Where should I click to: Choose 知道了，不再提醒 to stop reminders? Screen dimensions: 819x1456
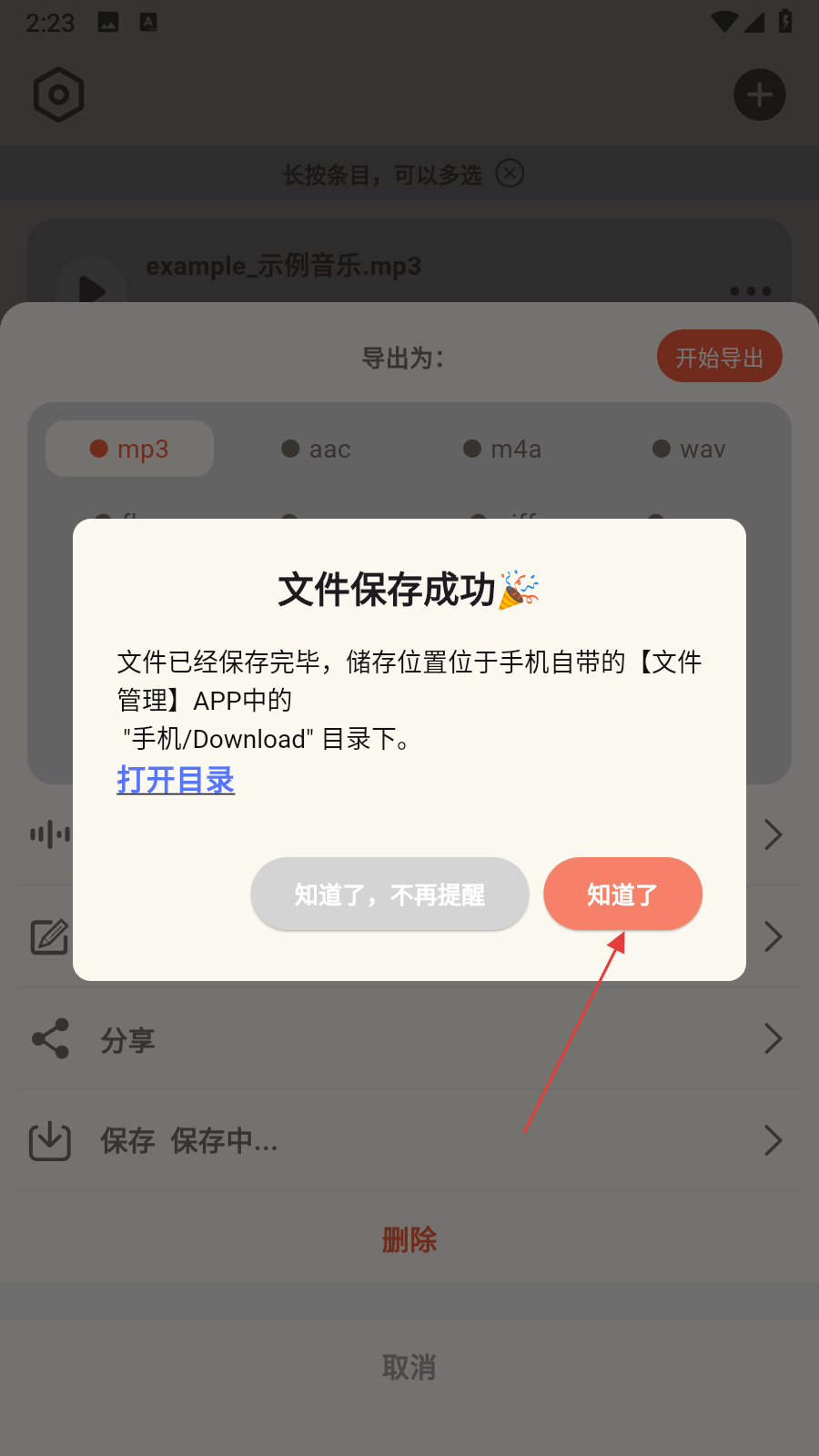coord(389,894)
